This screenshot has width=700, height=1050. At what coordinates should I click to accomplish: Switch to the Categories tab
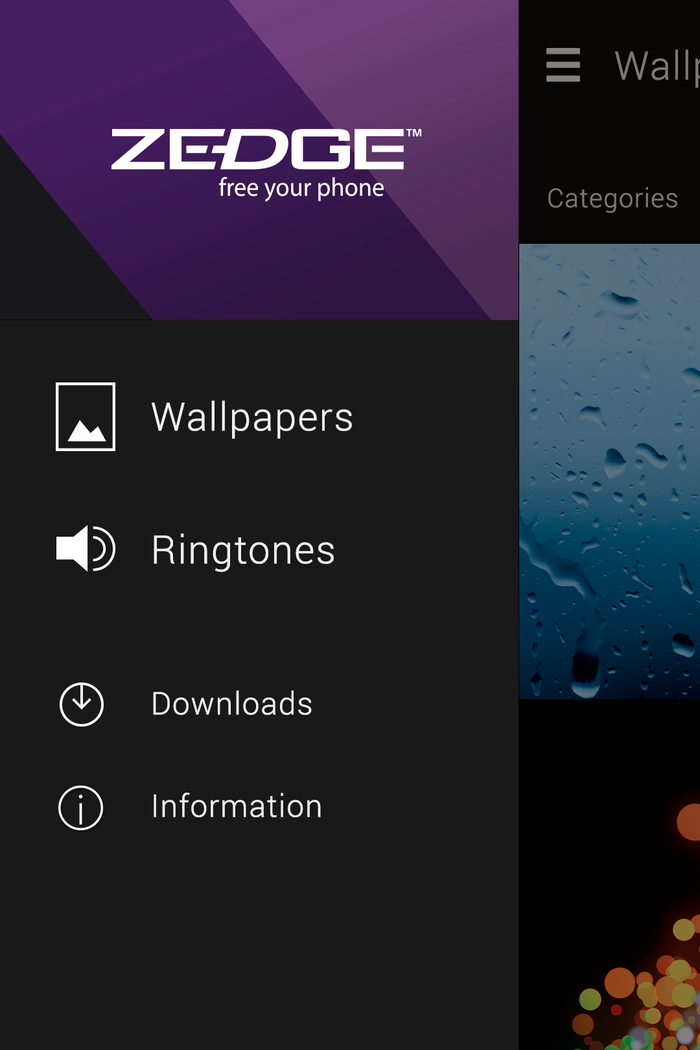612,198
